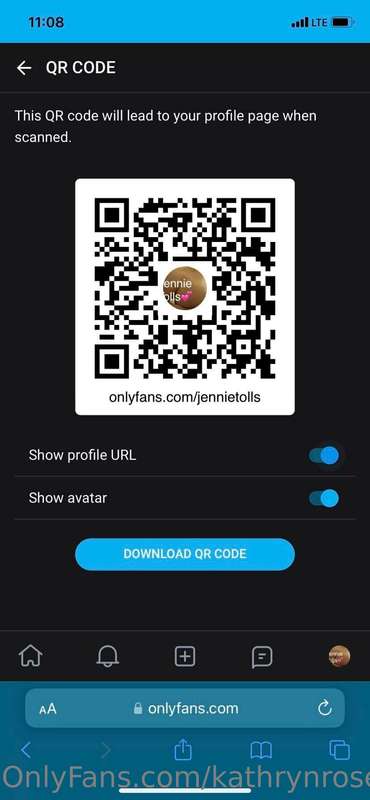Open the notifications bell
The width and height of the screenshot is (370, 800).
tap(108, 656)
